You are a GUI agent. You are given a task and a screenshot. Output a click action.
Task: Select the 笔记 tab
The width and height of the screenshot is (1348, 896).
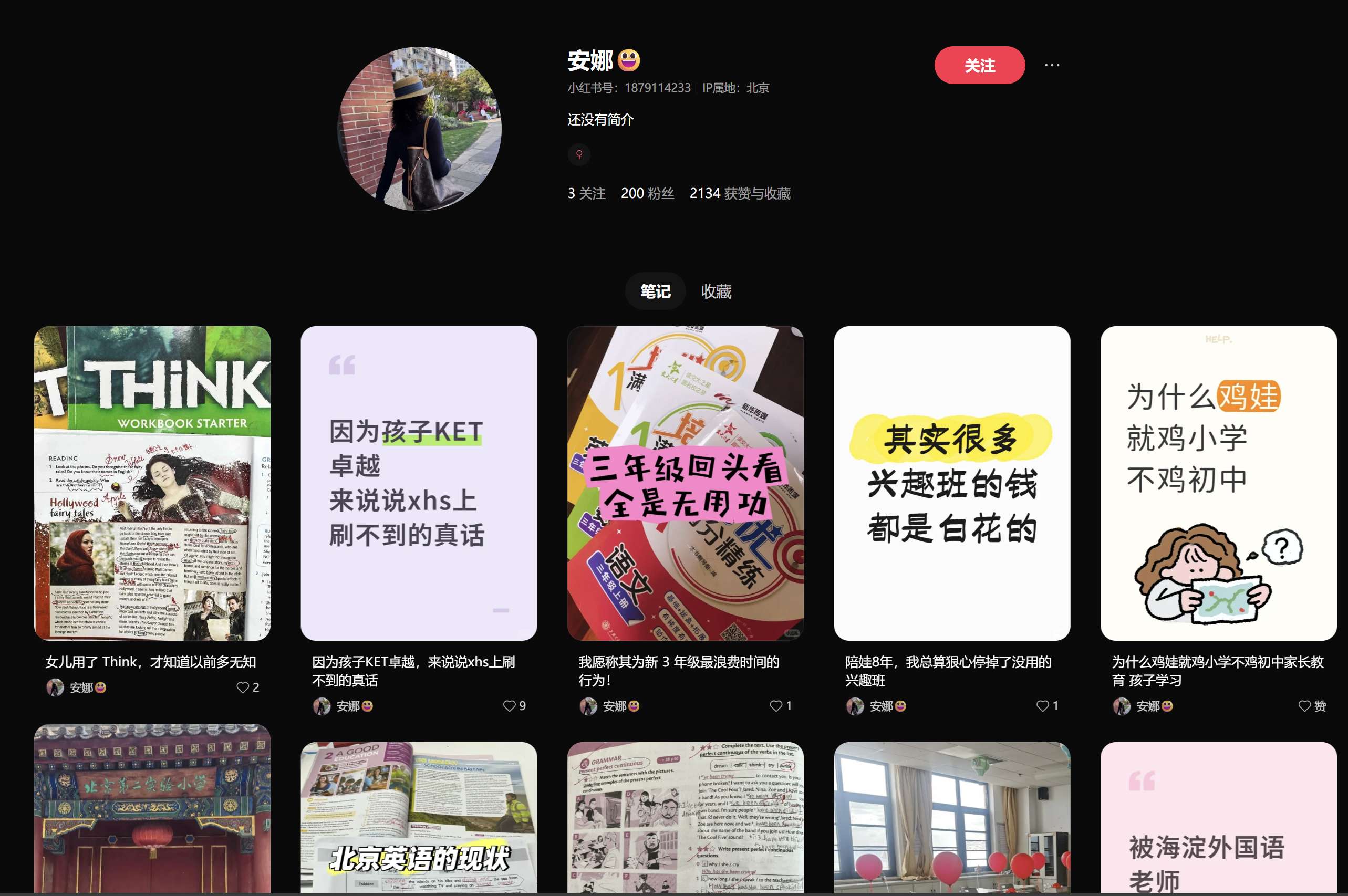[x=655, y=291]
